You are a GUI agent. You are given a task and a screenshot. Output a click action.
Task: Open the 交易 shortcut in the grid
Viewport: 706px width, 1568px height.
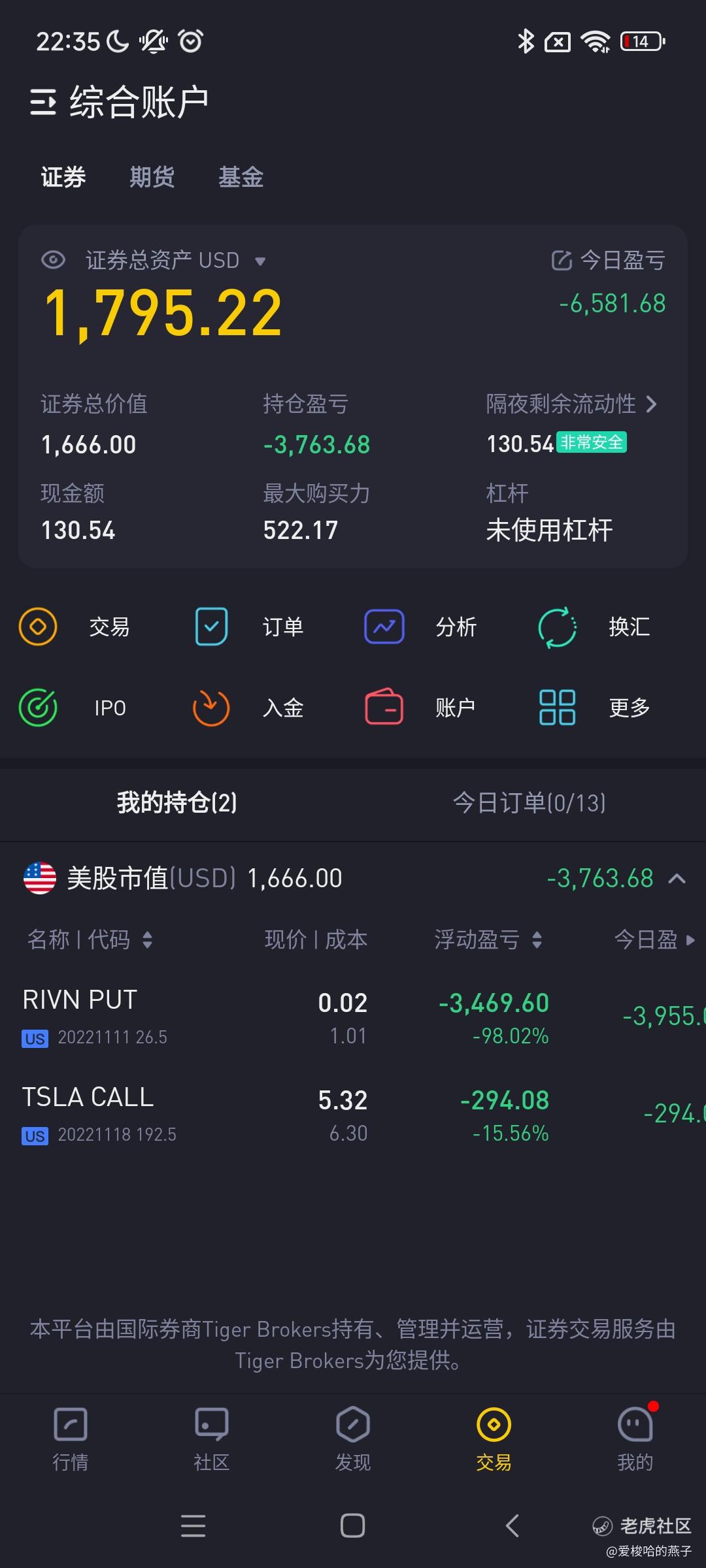(75, 627)
